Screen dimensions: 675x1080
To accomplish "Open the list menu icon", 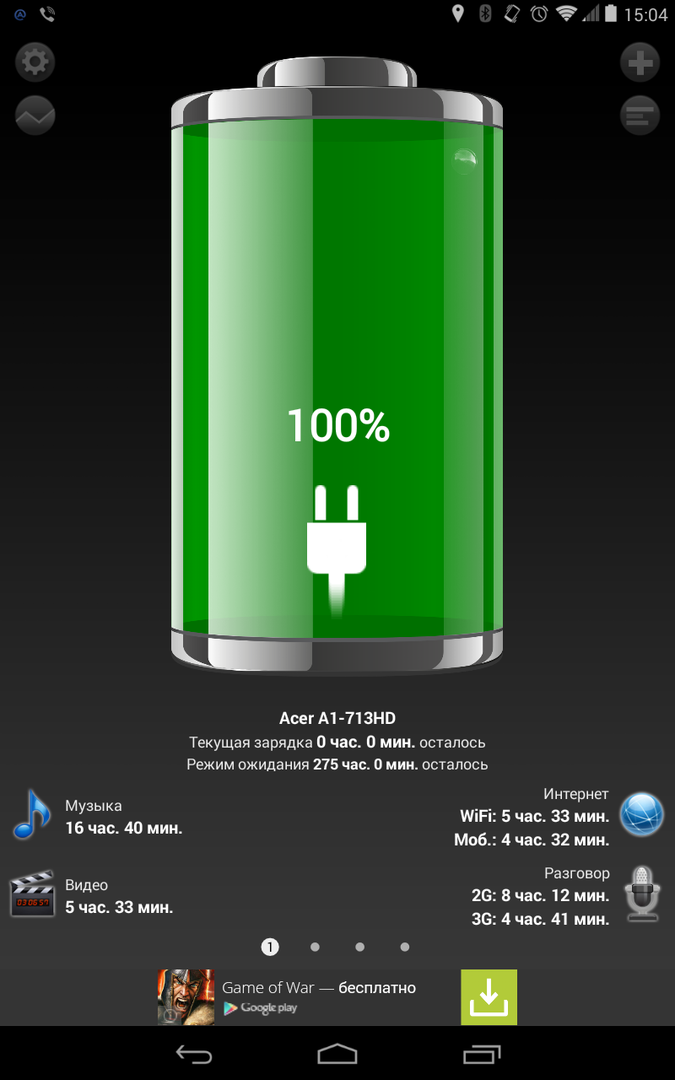I will [x=640, y=116].
